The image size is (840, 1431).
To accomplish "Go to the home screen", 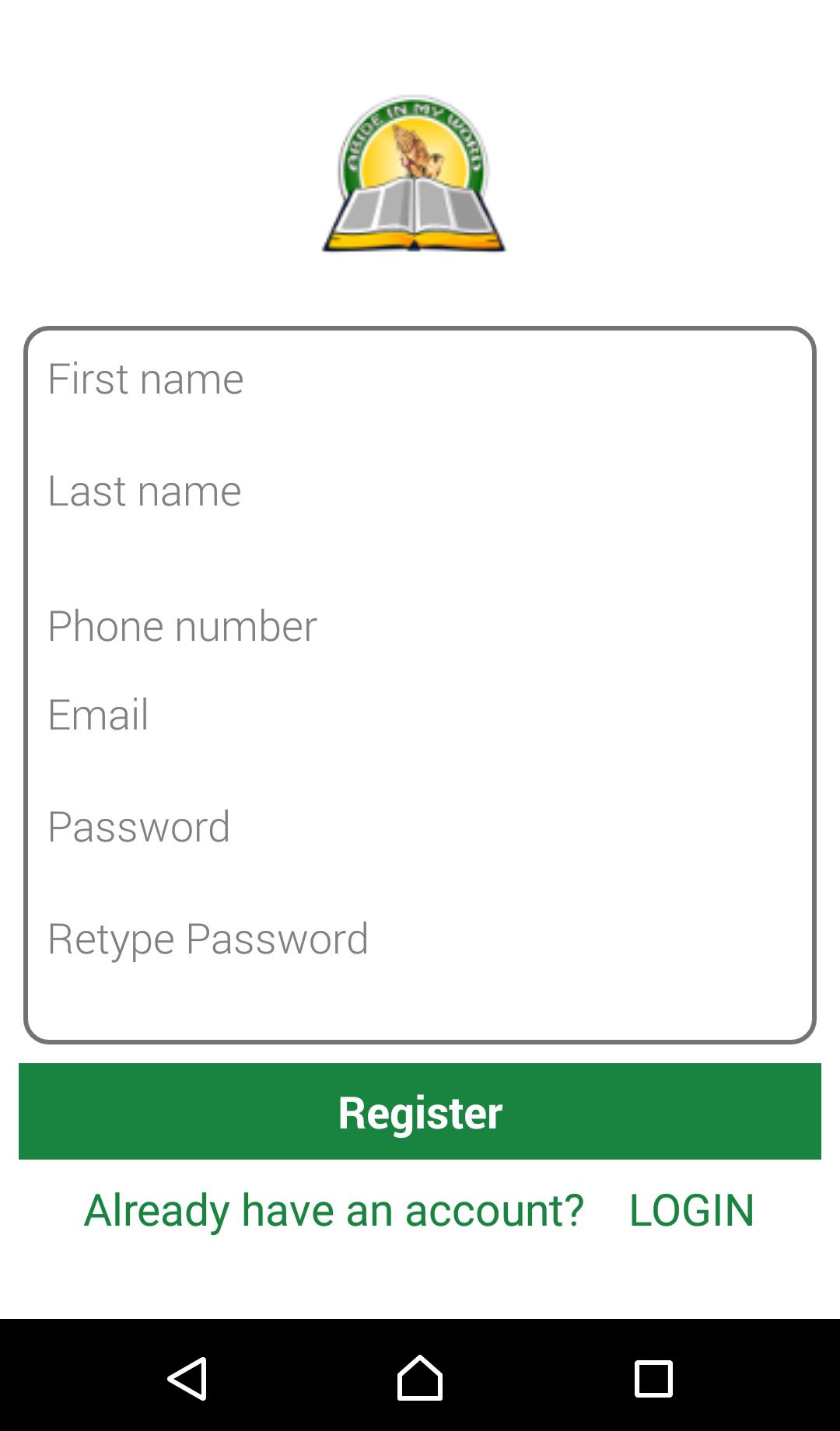I will pos(420,1378).
